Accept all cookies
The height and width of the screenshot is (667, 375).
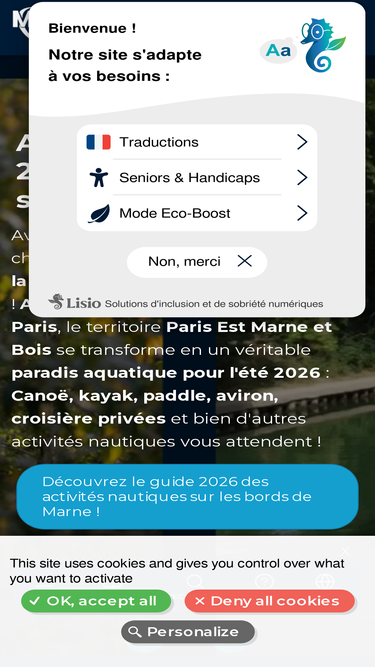point(96,601)
